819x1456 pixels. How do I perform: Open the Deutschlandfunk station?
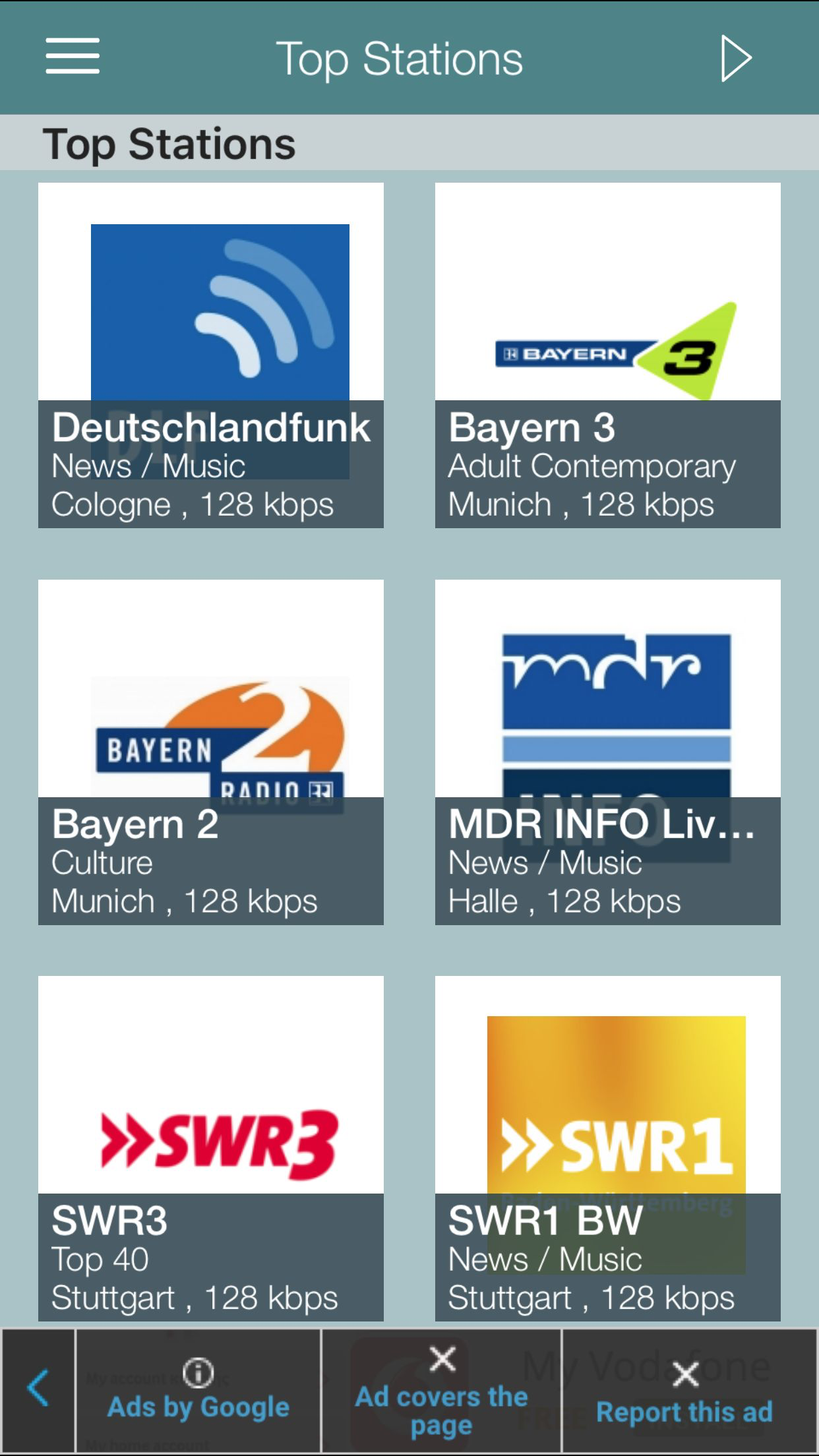click(211, 355)
